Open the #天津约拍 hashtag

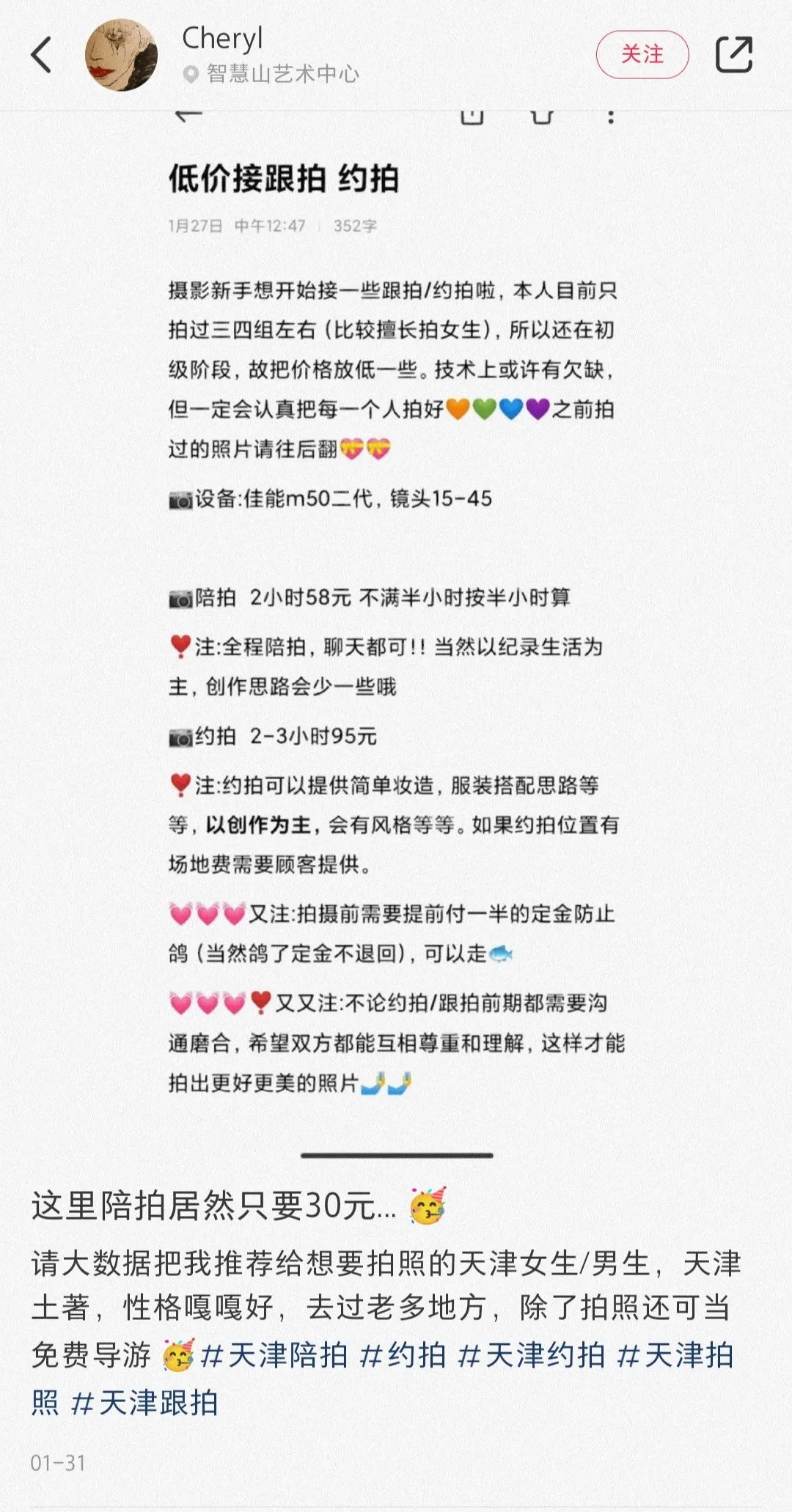532,1355
